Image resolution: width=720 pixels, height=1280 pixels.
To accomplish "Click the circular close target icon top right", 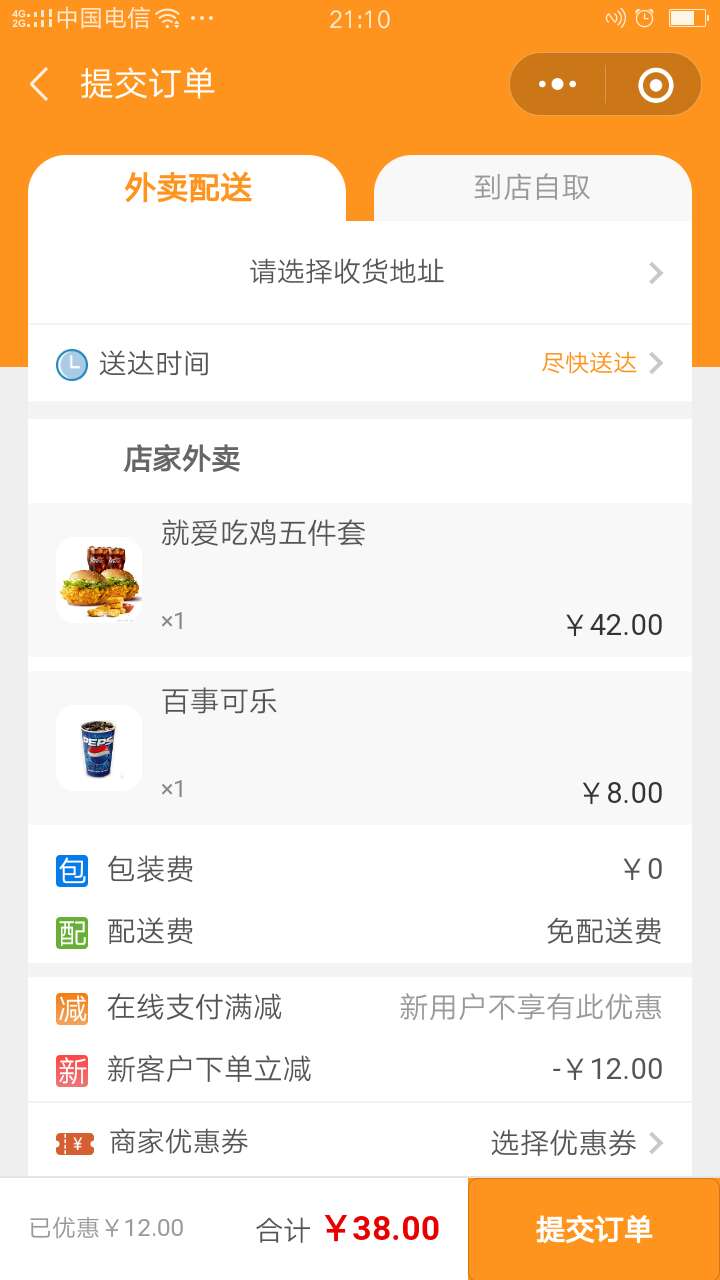I will (654, 84).
